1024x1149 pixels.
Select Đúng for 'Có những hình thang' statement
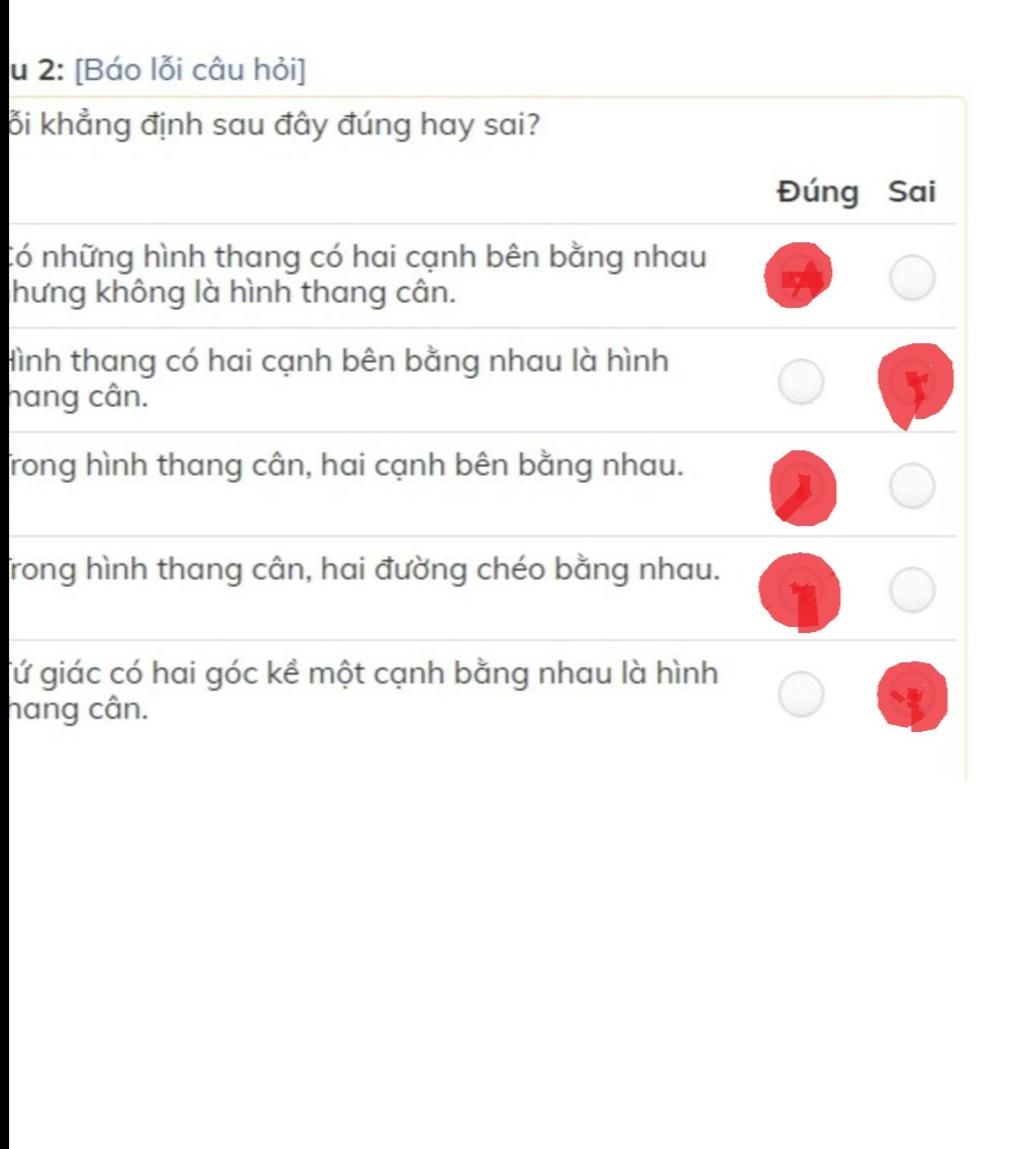[799, 276]
